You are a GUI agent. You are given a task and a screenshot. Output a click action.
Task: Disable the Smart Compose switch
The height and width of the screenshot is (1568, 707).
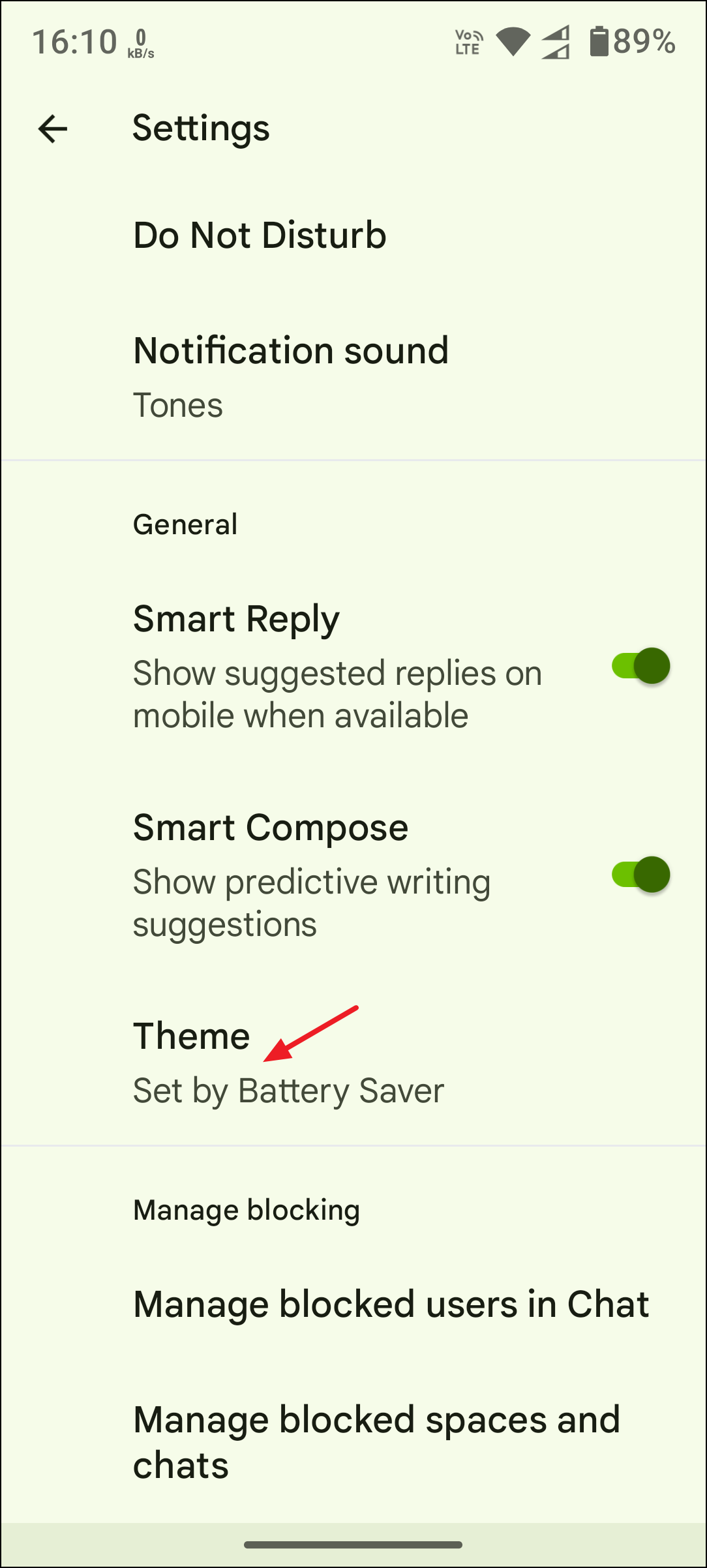[x=640, y=875]
